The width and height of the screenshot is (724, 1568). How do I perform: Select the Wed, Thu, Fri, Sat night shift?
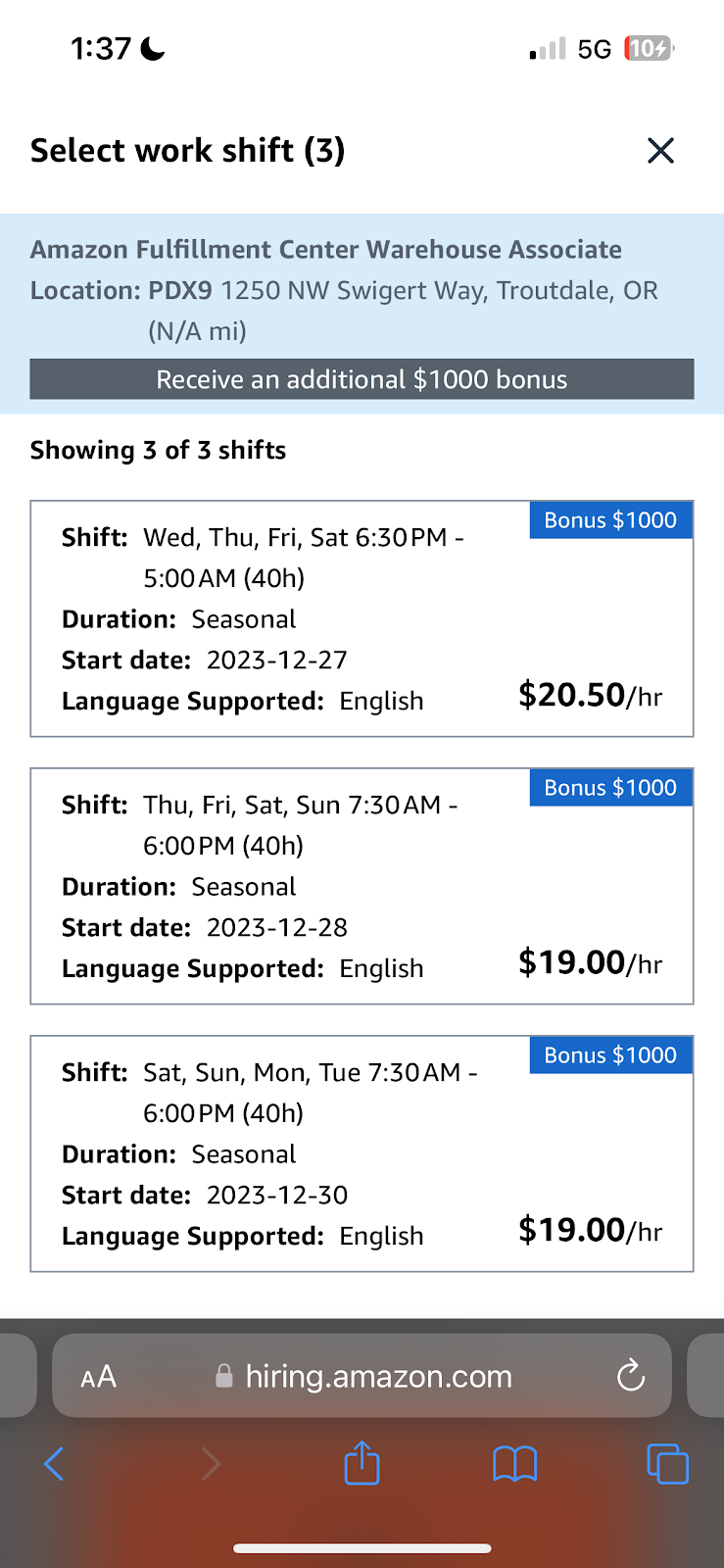coord(362,618)
